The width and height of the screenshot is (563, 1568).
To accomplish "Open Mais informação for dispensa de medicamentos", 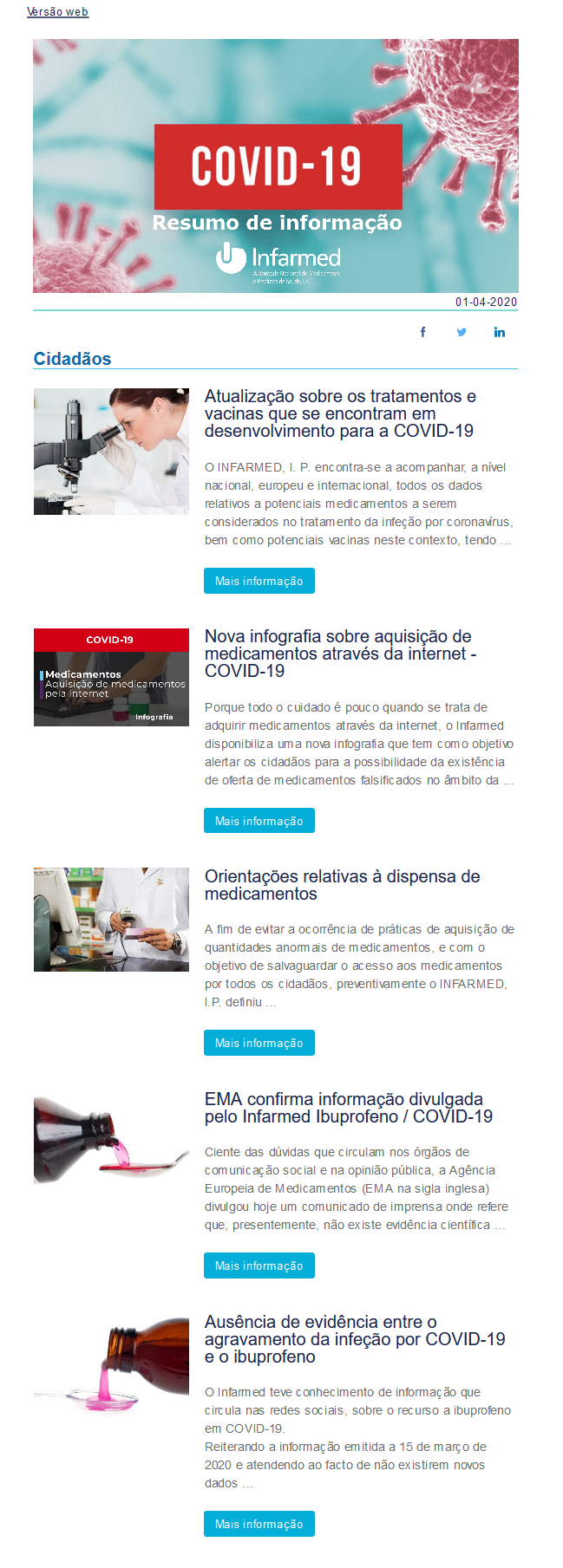I will tap(259, 1043).
